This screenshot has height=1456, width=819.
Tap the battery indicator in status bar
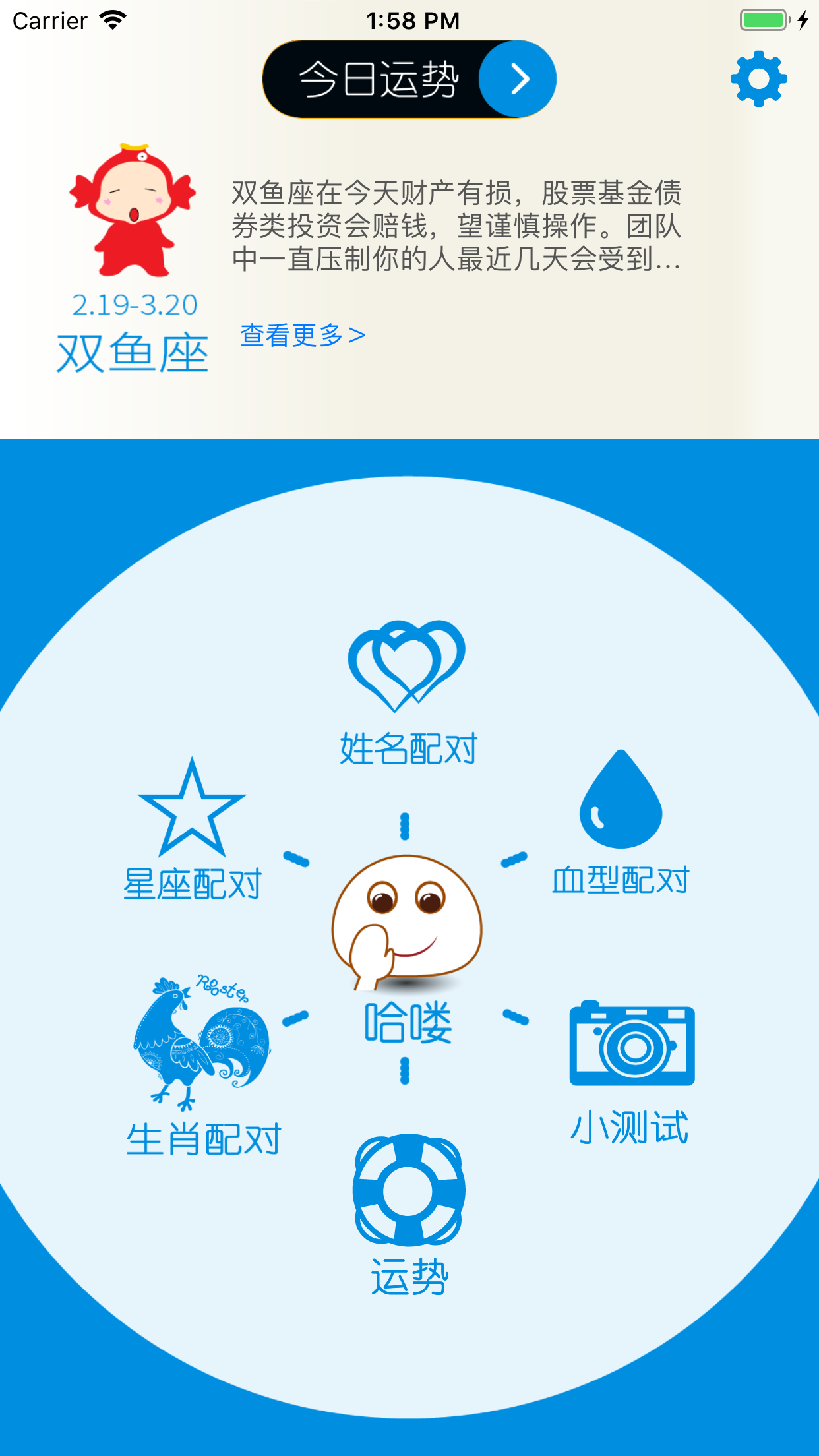[764, 20]
